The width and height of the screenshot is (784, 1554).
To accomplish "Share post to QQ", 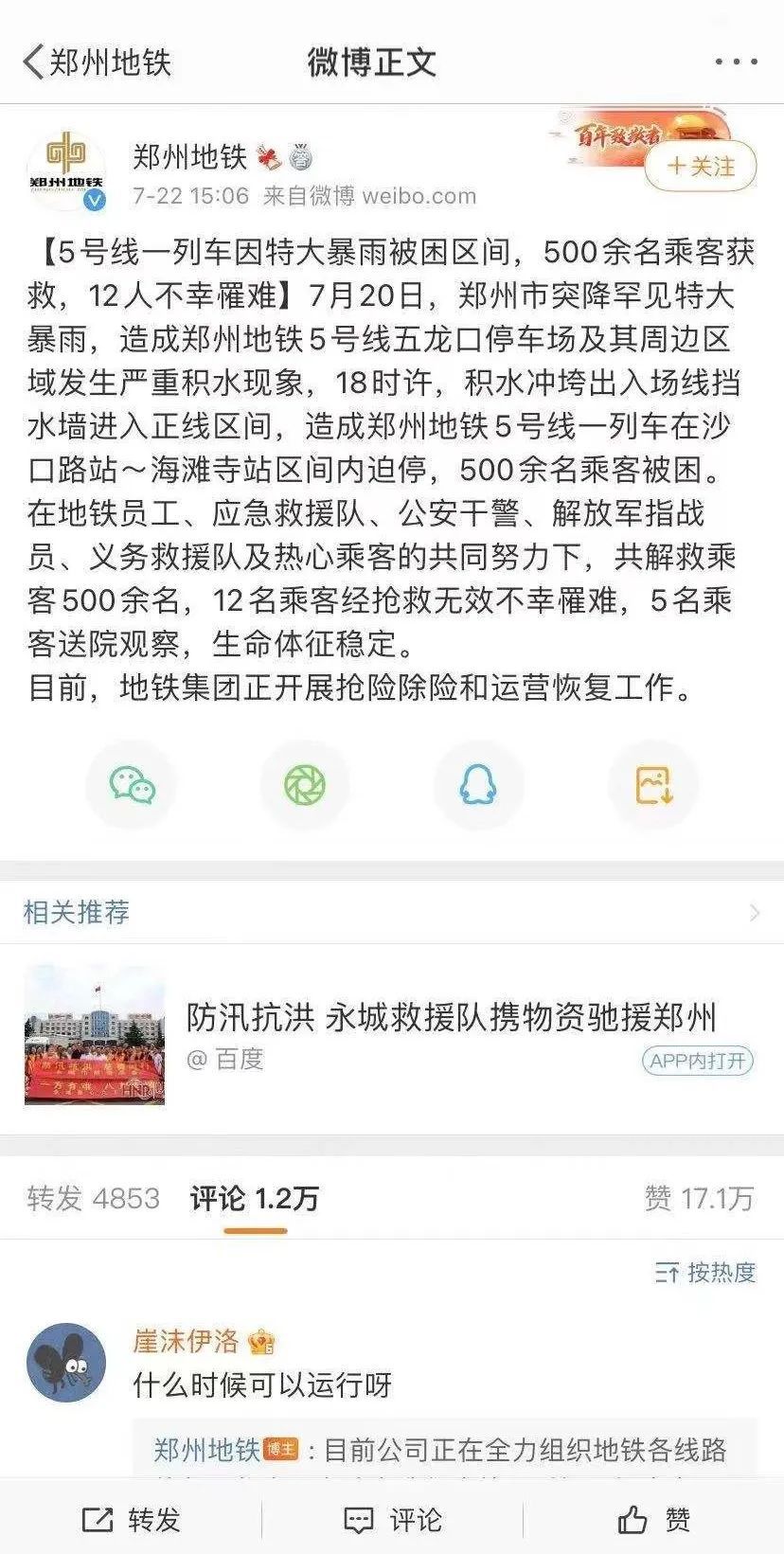I will 478,785.
